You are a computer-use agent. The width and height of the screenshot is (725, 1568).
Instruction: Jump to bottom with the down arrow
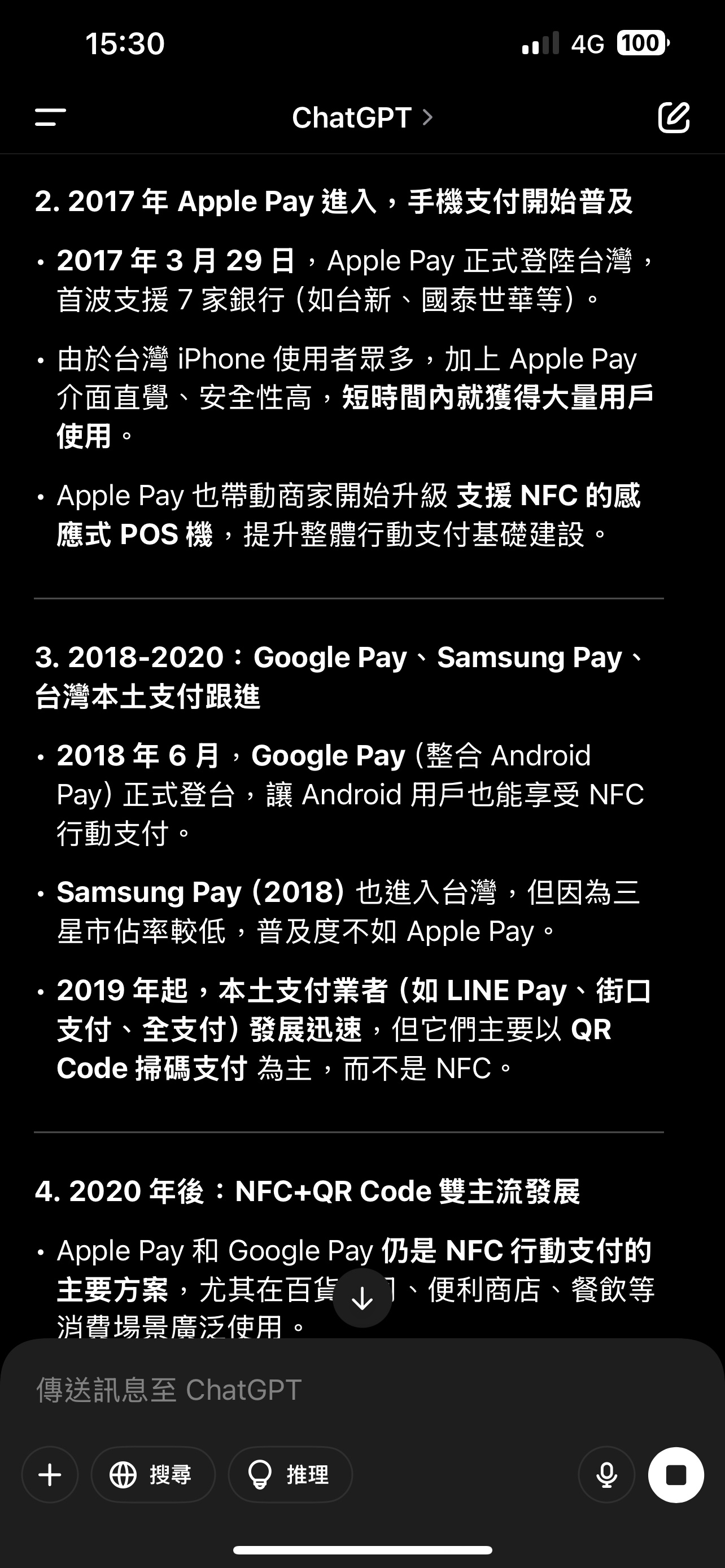coord(362,1298)
